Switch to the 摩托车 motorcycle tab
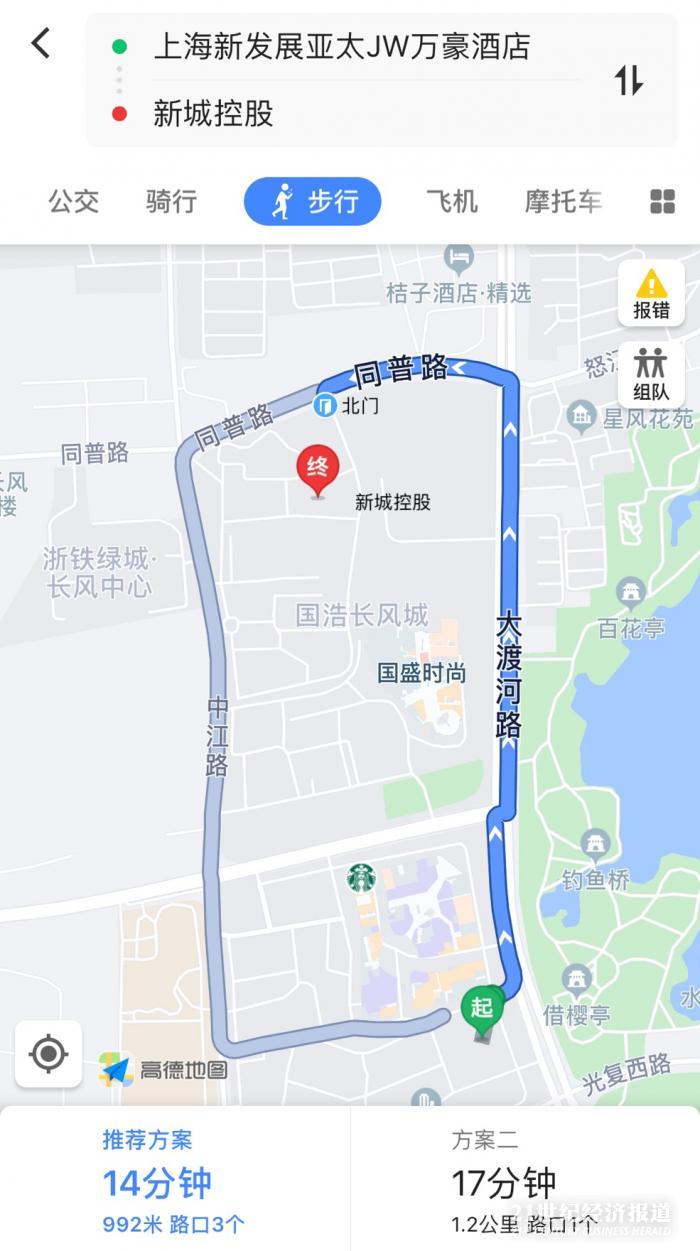 [x=563, y=201]
